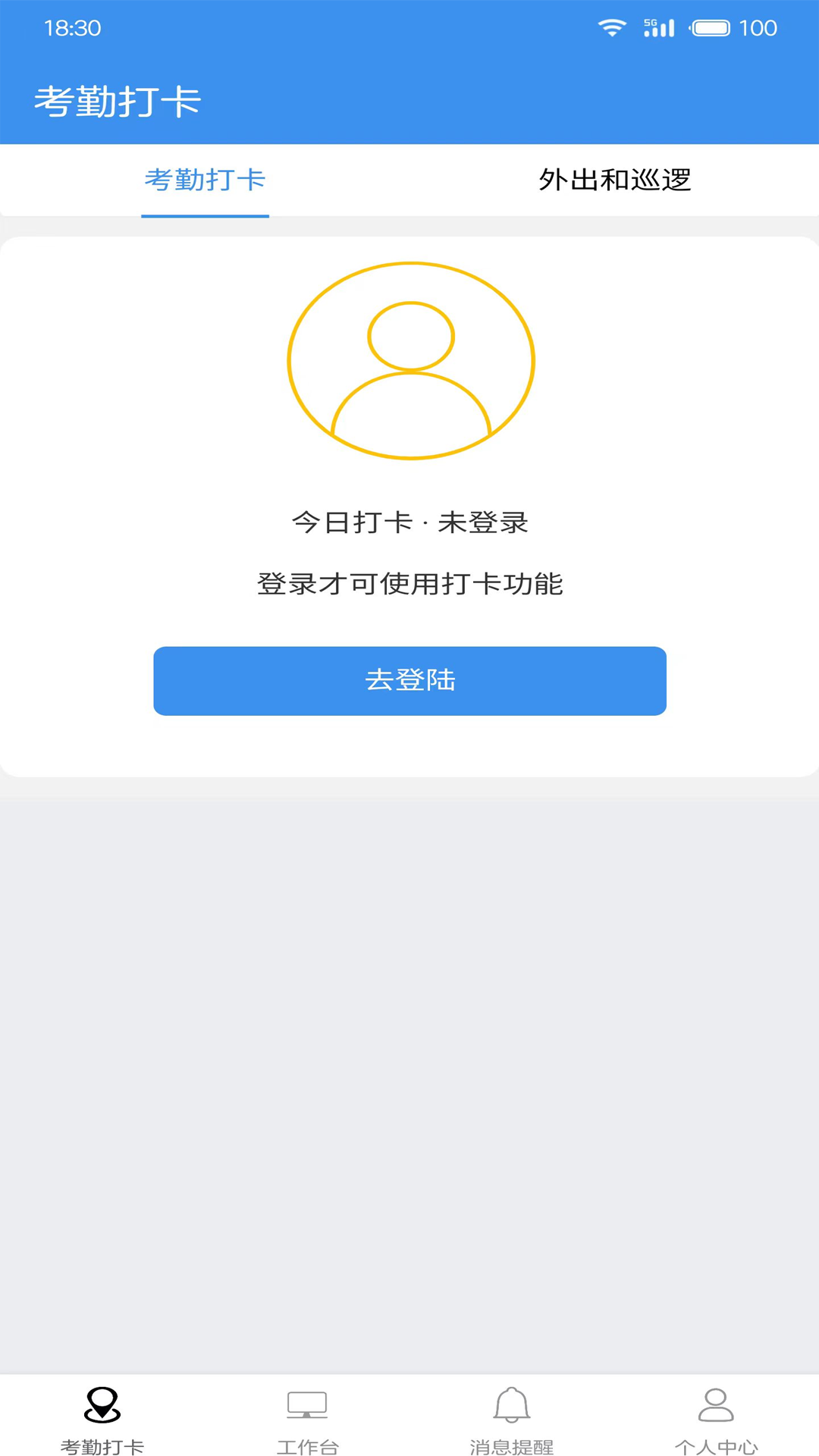Click the 登录才可使用打卡功能 prompt text
The height and width of the screenshot is (1456, 819).
[x=409, y=585]
